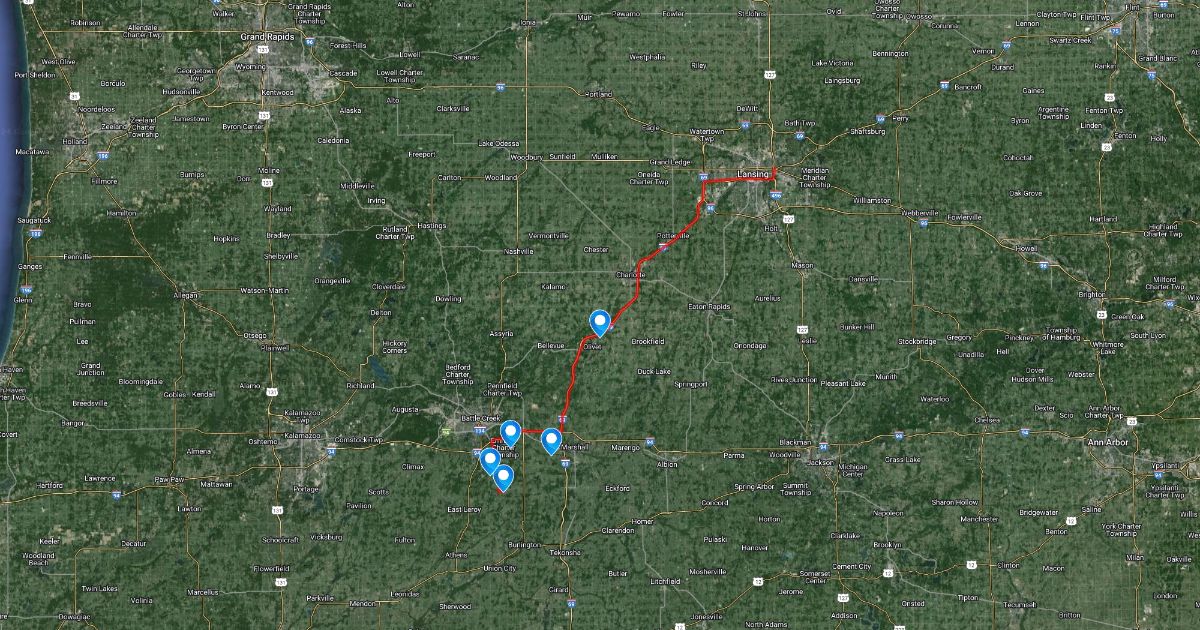This screenshot has width=1200, height=630.
Task: Select the southernmost pin above East Leroy
Action: tap(503, 477)
